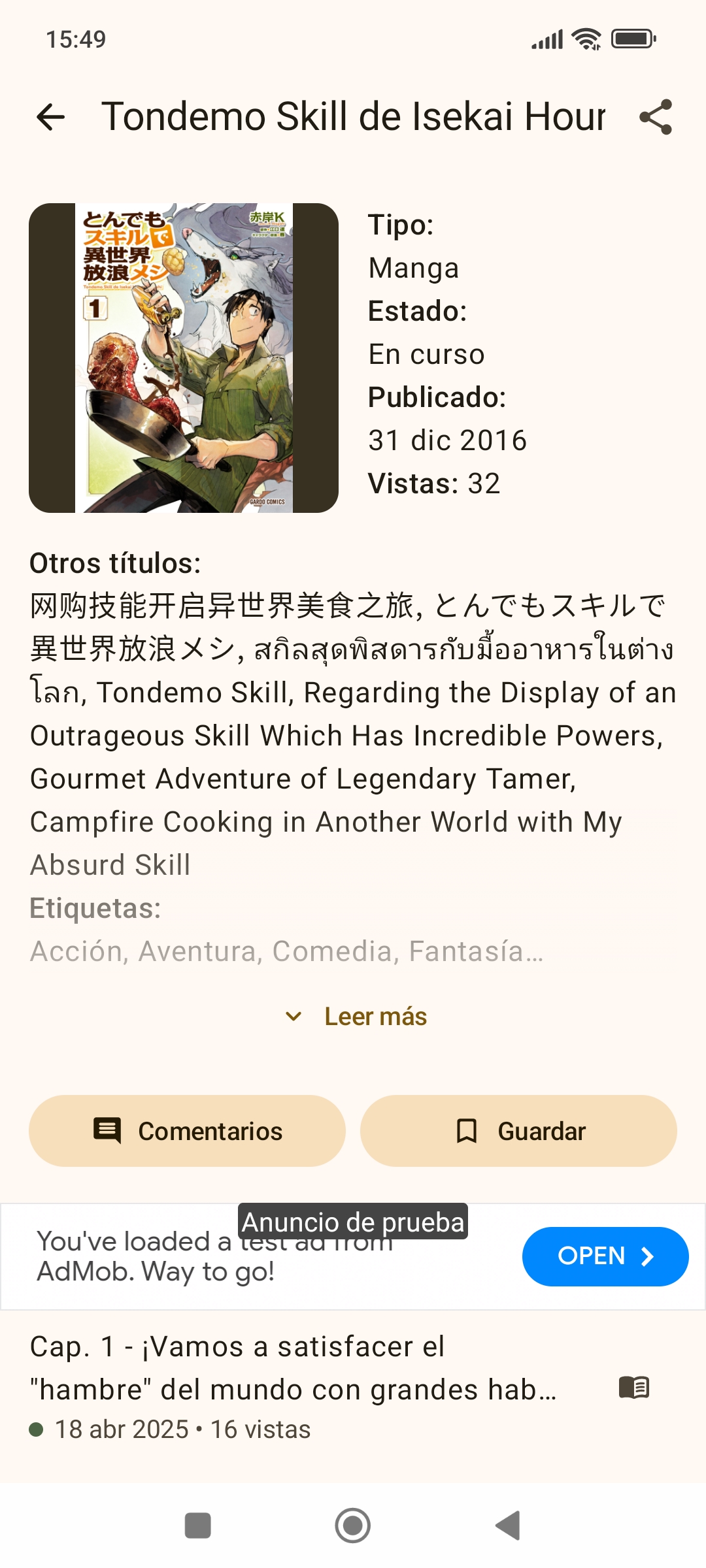706x1568 pixels.
Task: Tap OPEN on the AdMob test ad
Action: pos(605,1256)
